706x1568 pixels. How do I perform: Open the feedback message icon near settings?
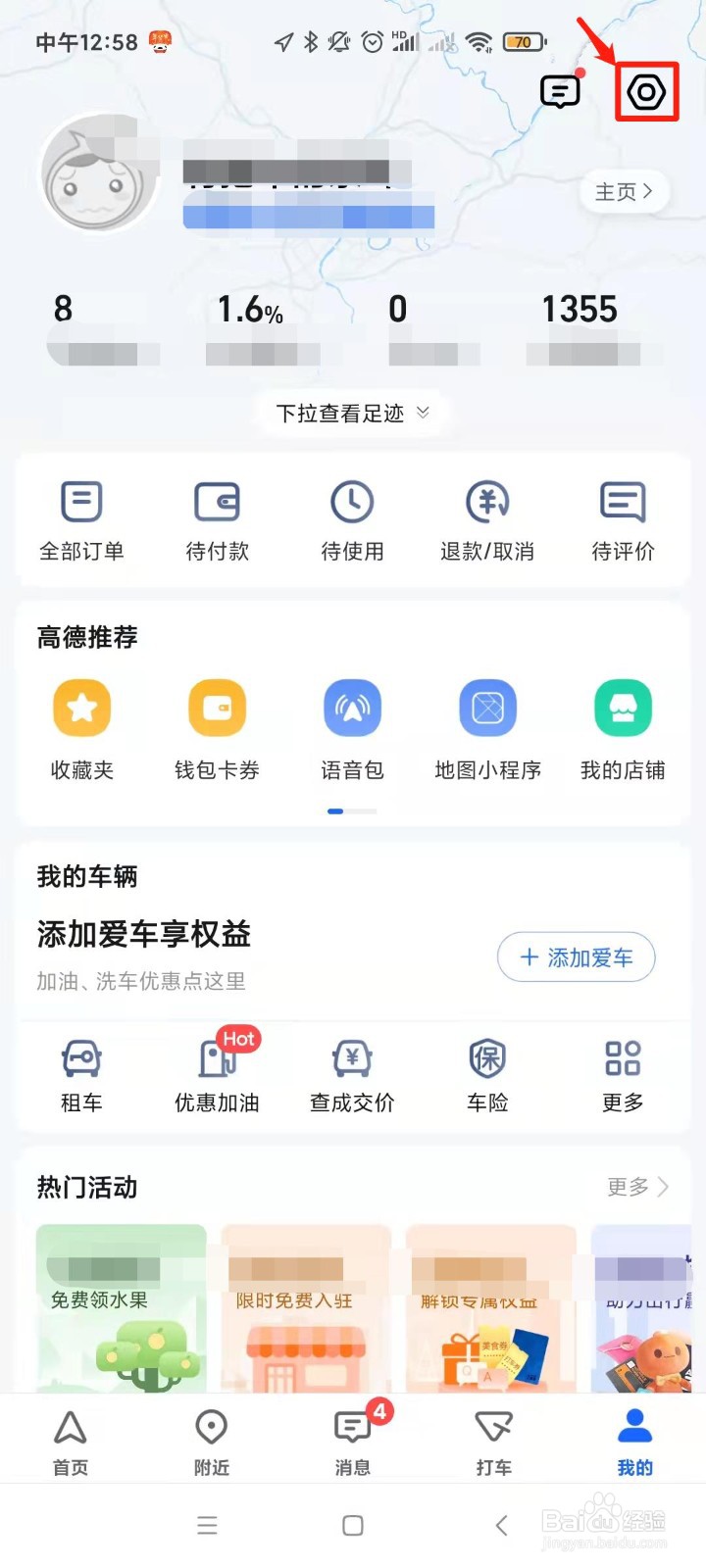point(560,91)
